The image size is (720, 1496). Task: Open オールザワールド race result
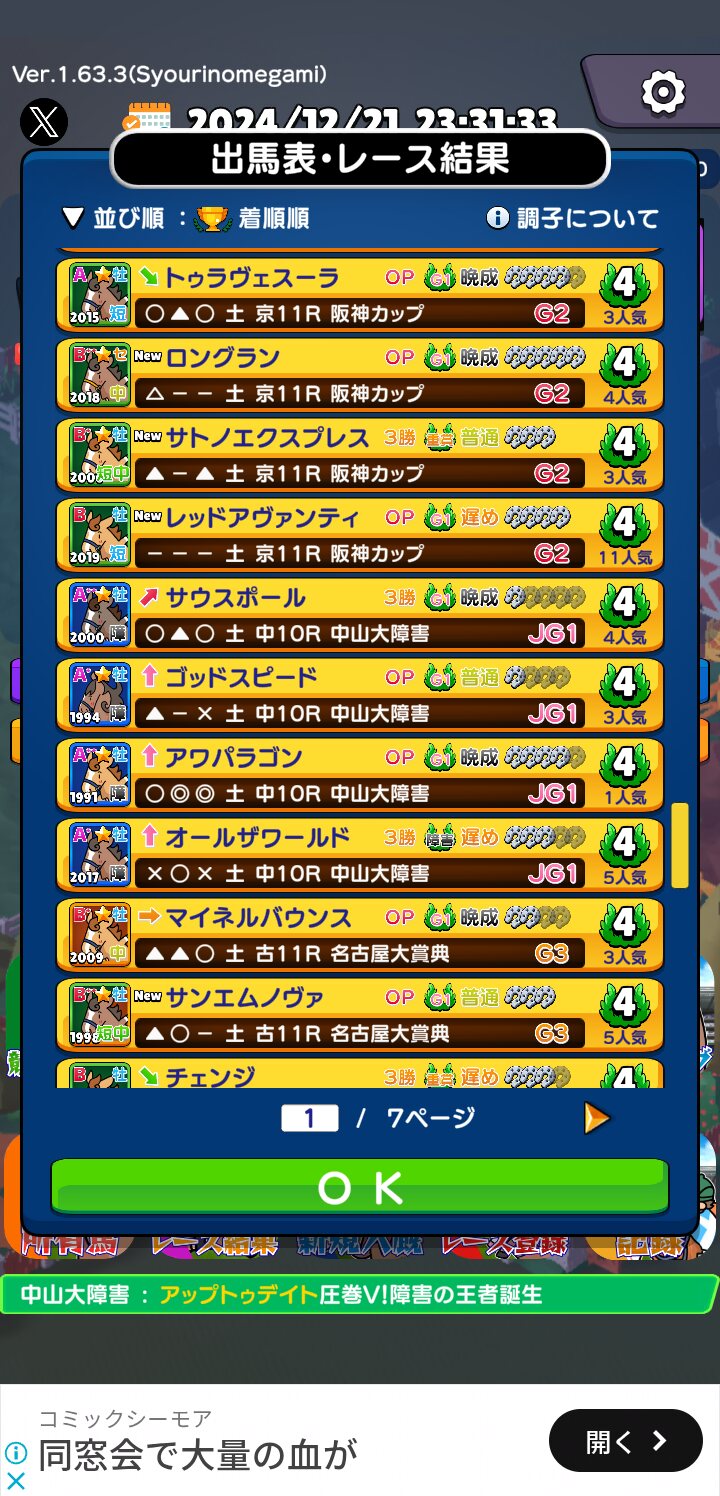(359, 856)
